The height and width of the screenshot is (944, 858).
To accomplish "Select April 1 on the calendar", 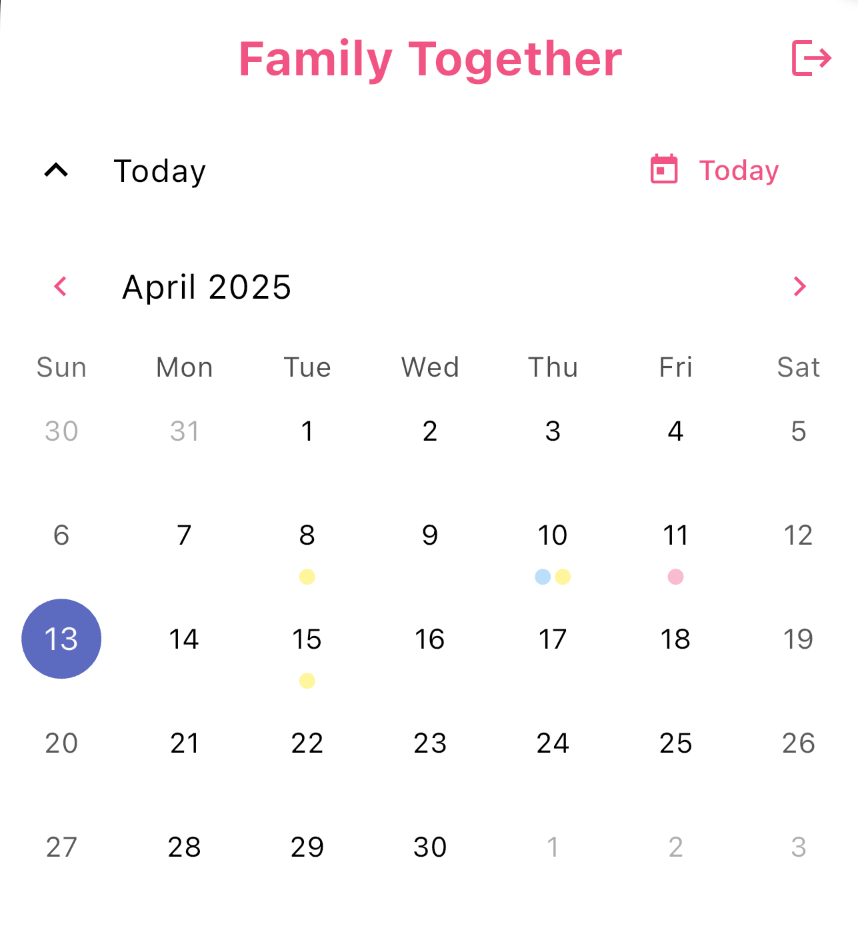I will [x=307, y=432].
